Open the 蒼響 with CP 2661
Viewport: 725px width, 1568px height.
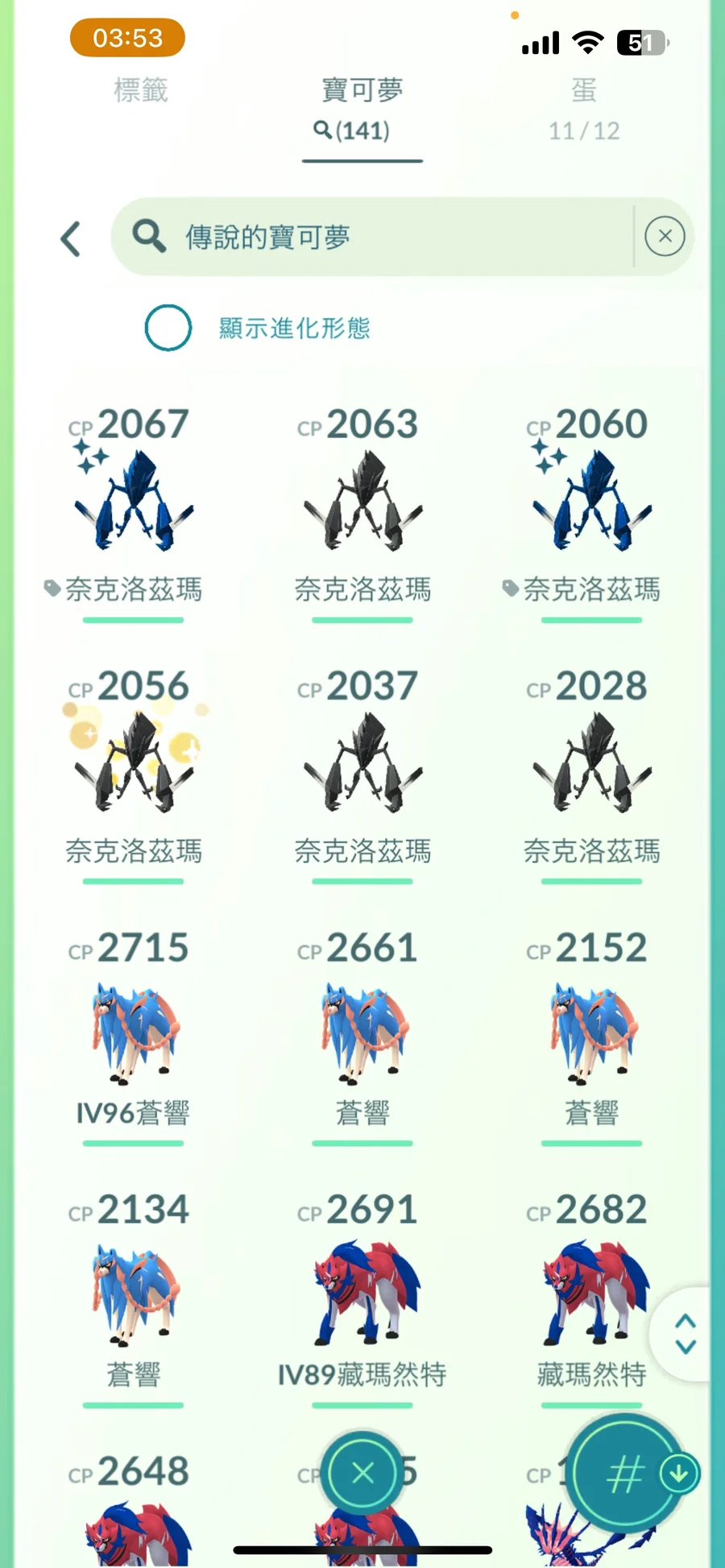point(362,1031)
